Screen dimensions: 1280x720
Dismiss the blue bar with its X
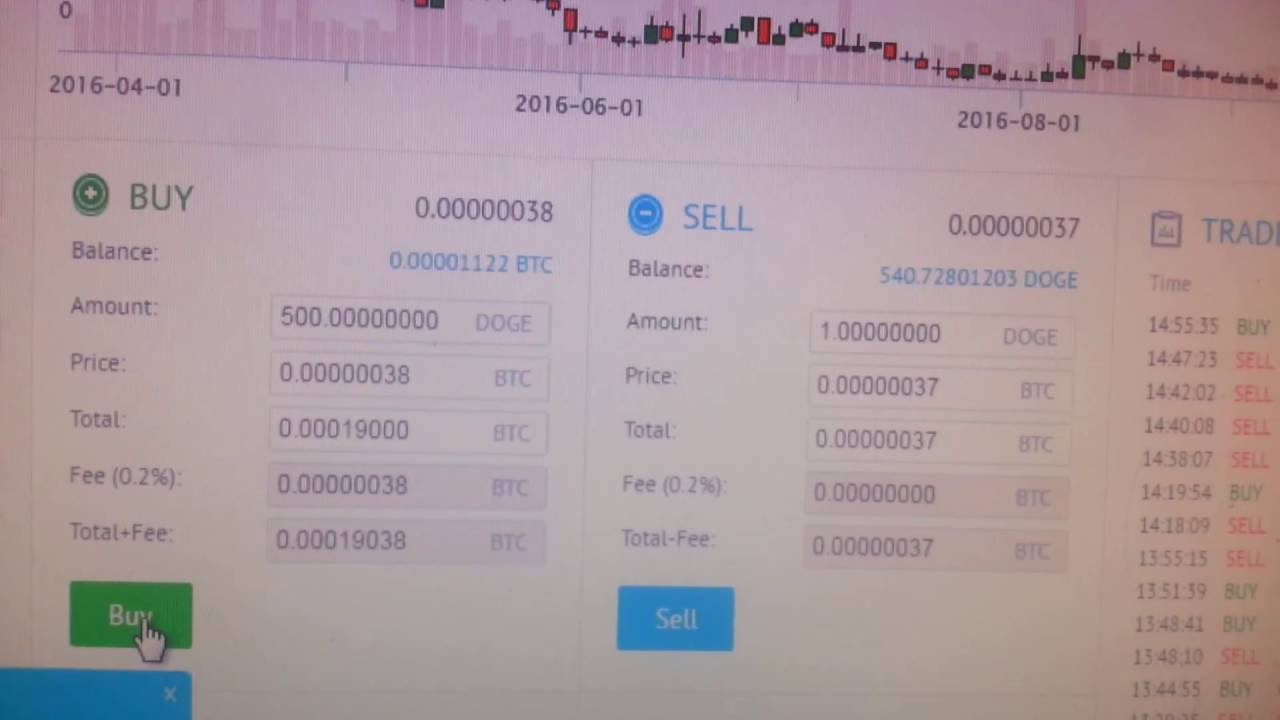click(x=170, y=694)
